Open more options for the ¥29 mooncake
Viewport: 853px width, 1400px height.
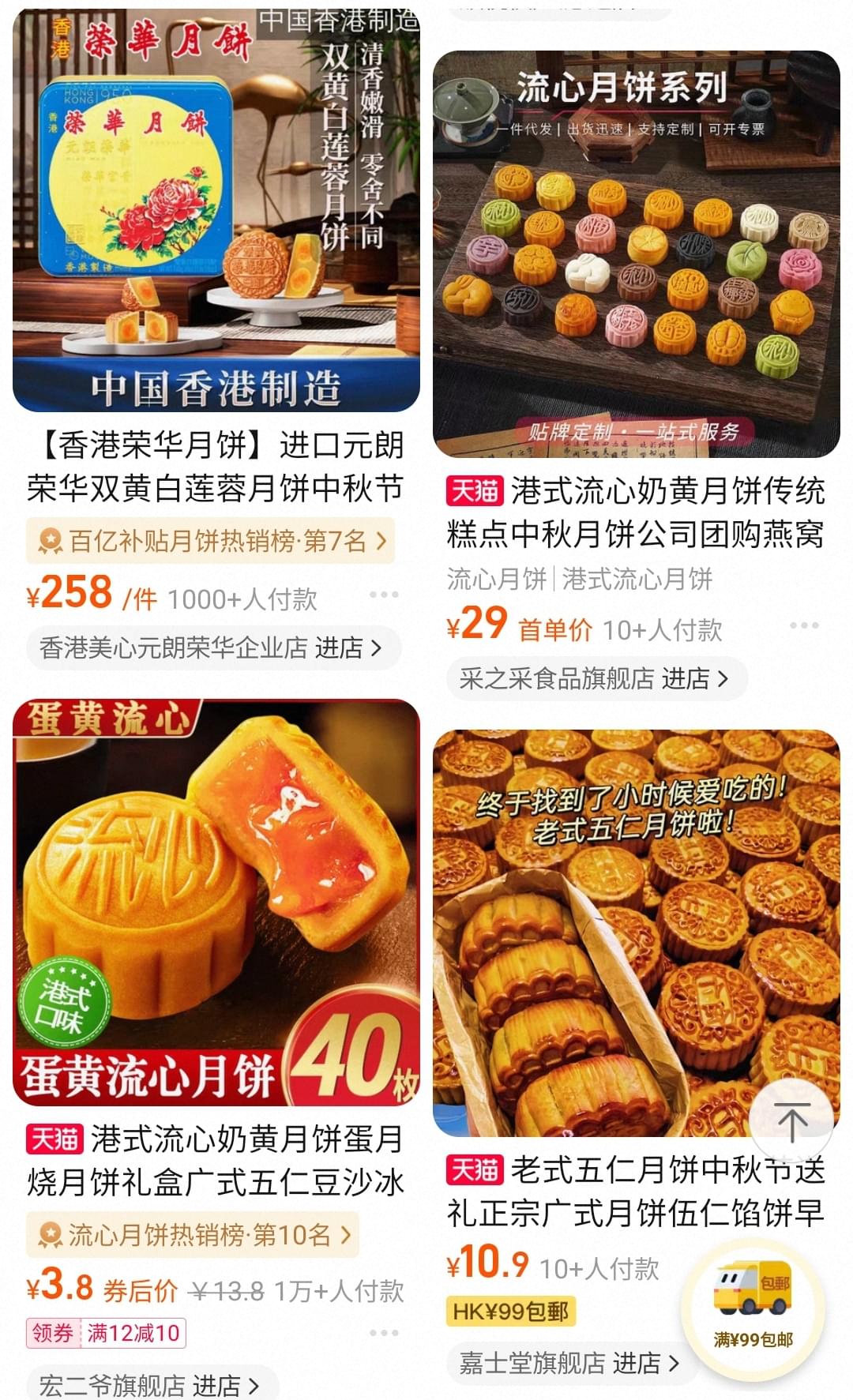[x=804, y=625]
